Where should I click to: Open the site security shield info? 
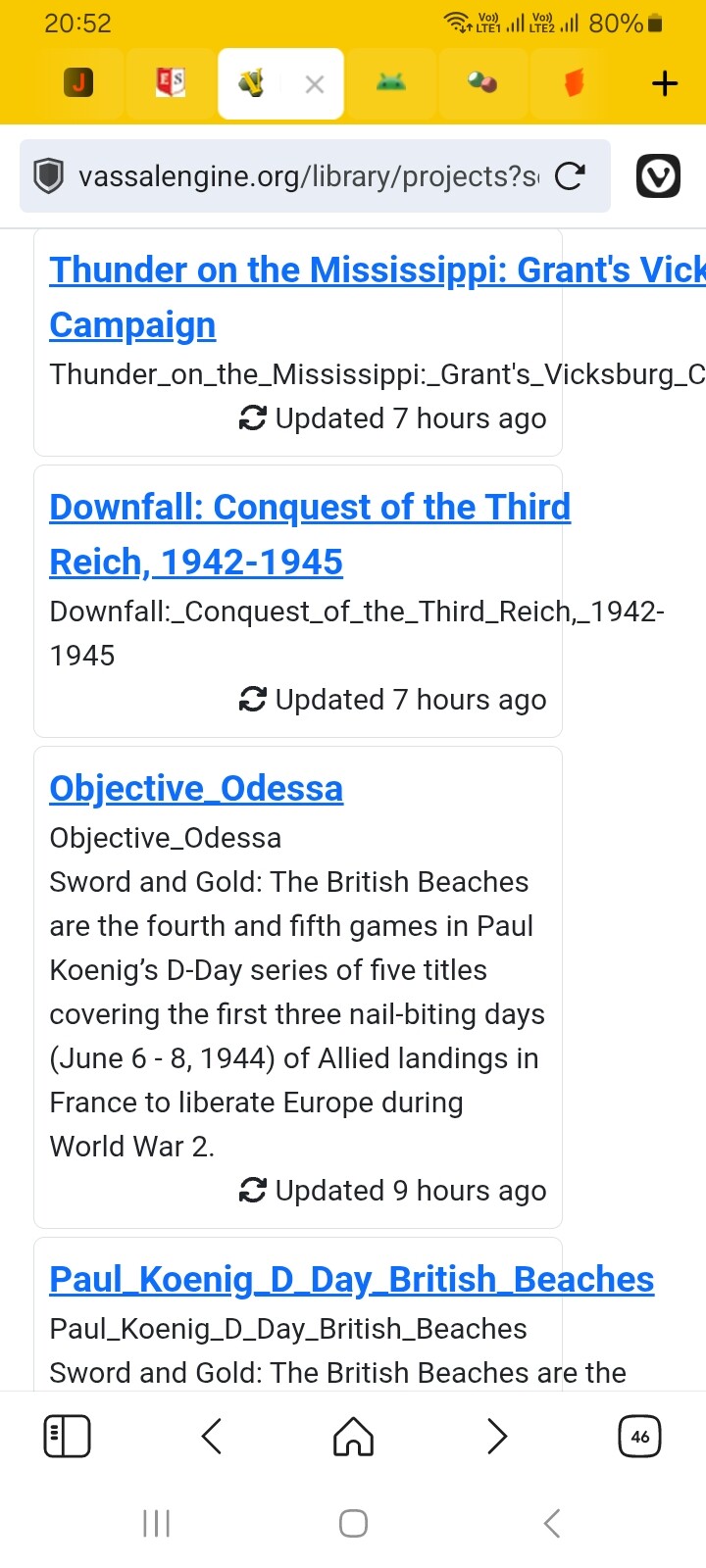click(x=49, y=176)
